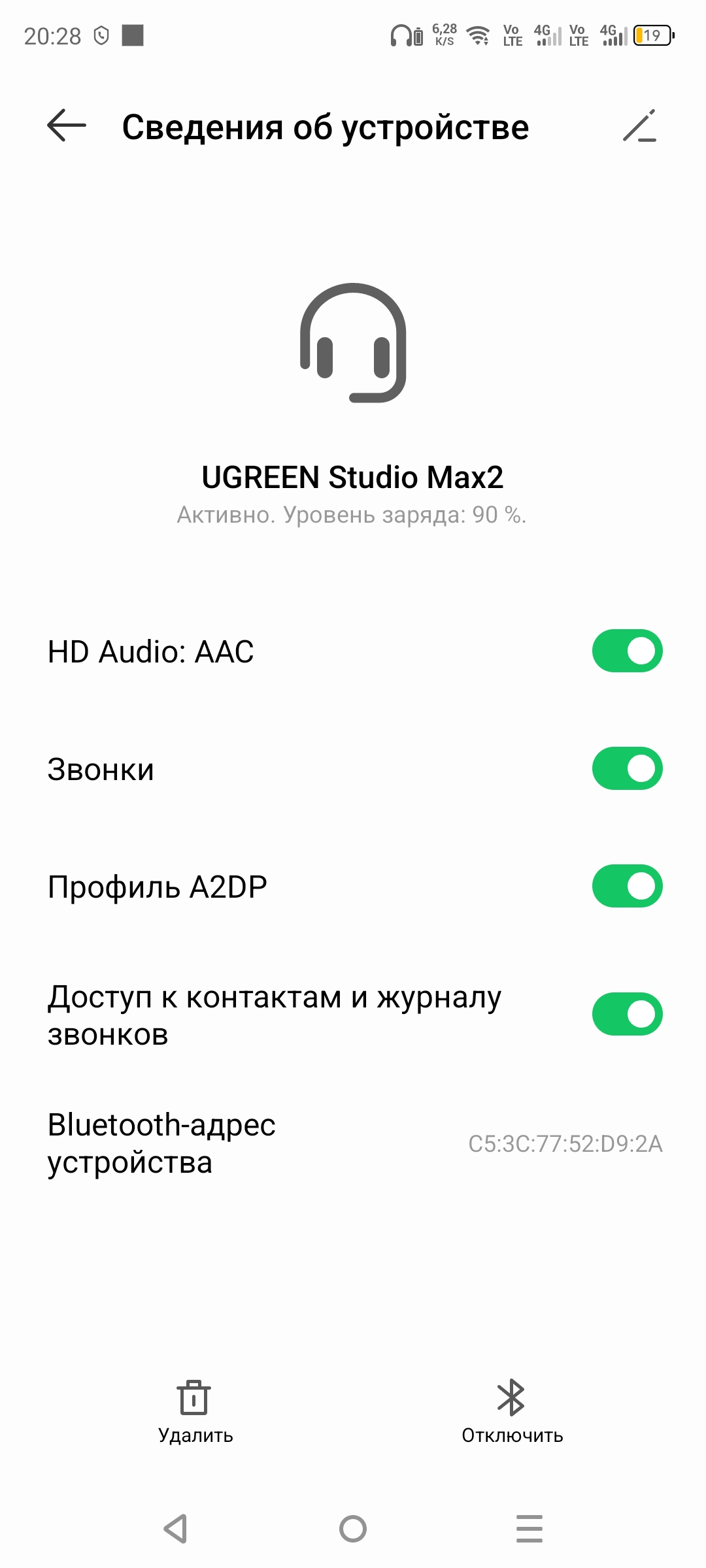Tap Удалить to remove this device
This screenshot has height=1568, width=706.
tap(195, 1411)
